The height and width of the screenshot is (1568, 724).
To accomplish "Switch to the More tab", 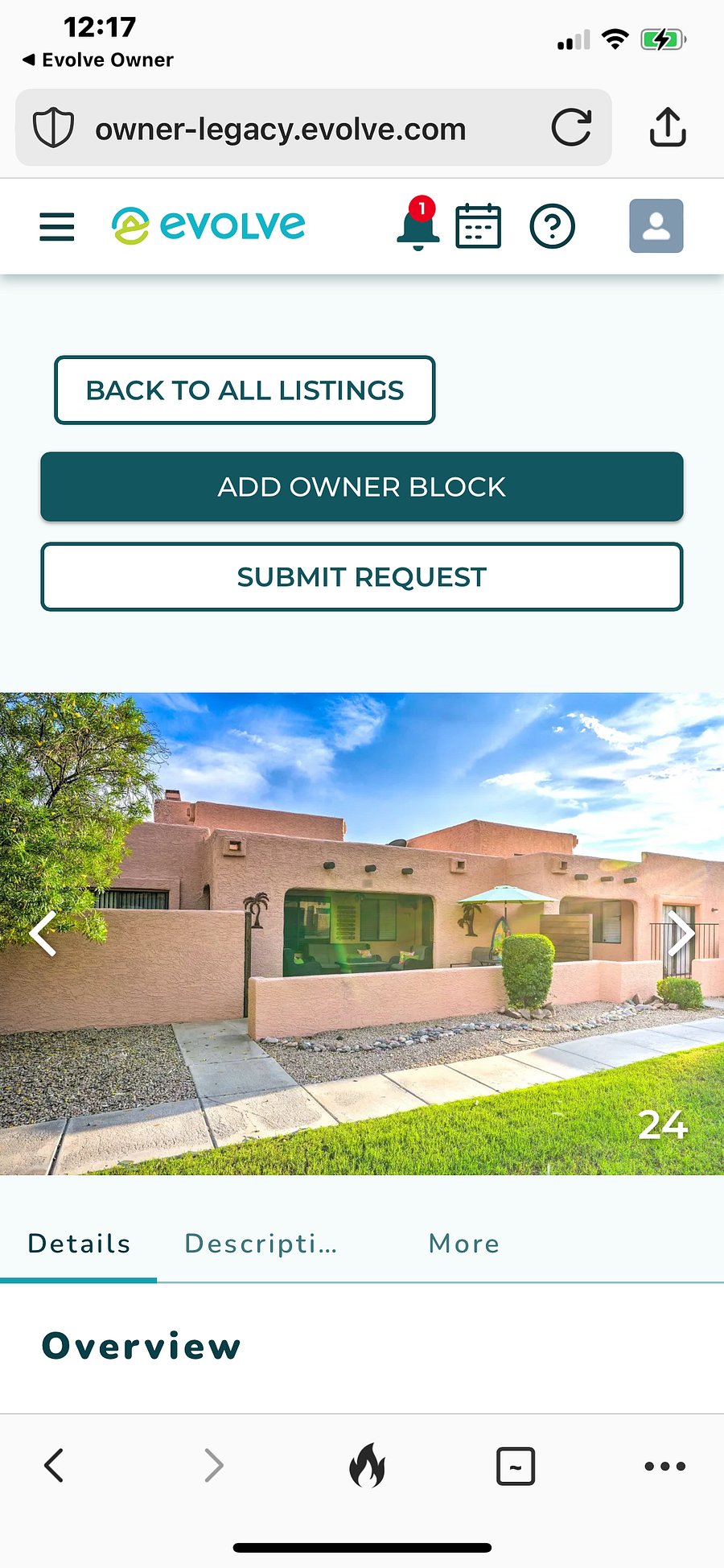I will (x=464, y=1244).
